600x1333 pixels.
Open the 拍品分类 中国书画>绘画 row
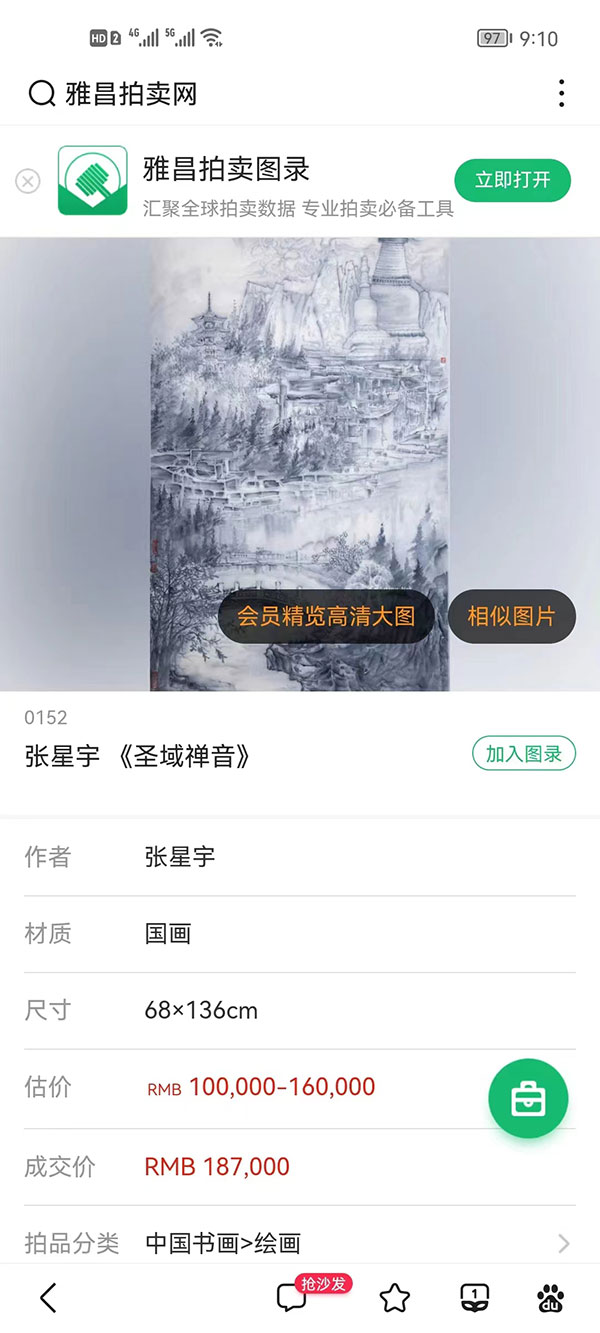click(300, 1243)
